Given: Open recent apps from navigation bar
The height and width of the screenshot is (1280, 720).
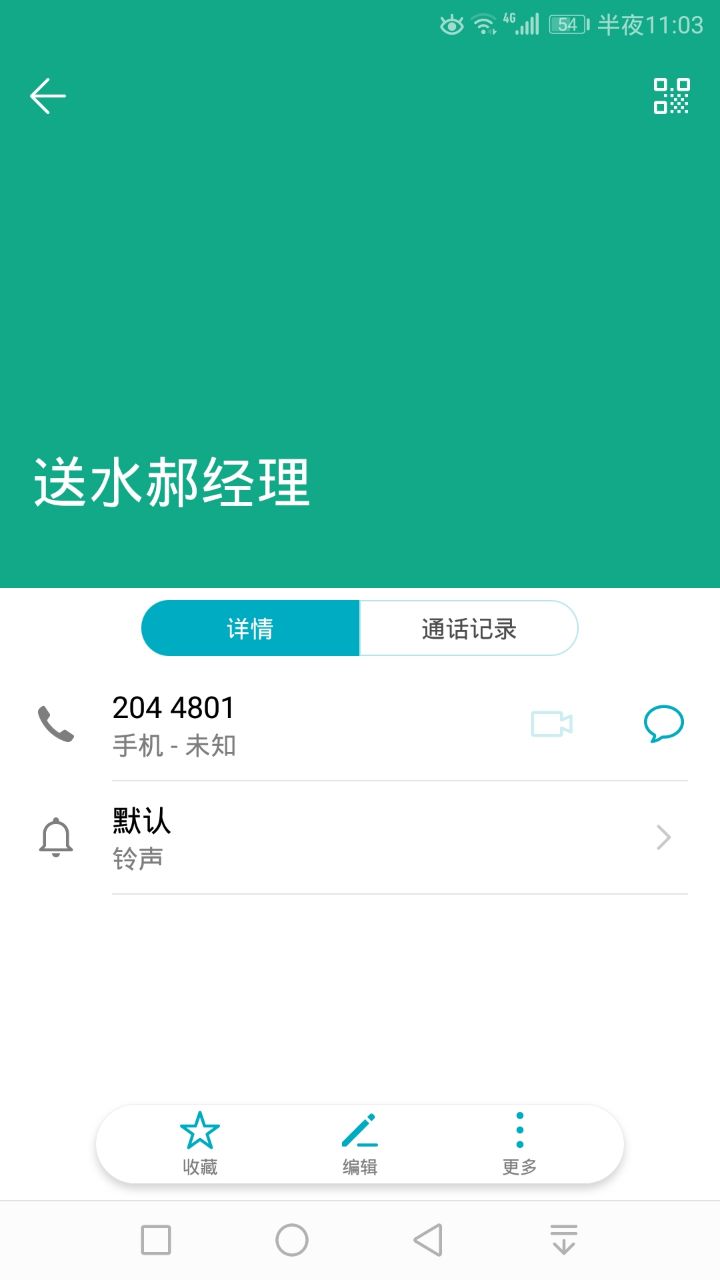Looking at the screenshot, I should tap(156, 1240).
